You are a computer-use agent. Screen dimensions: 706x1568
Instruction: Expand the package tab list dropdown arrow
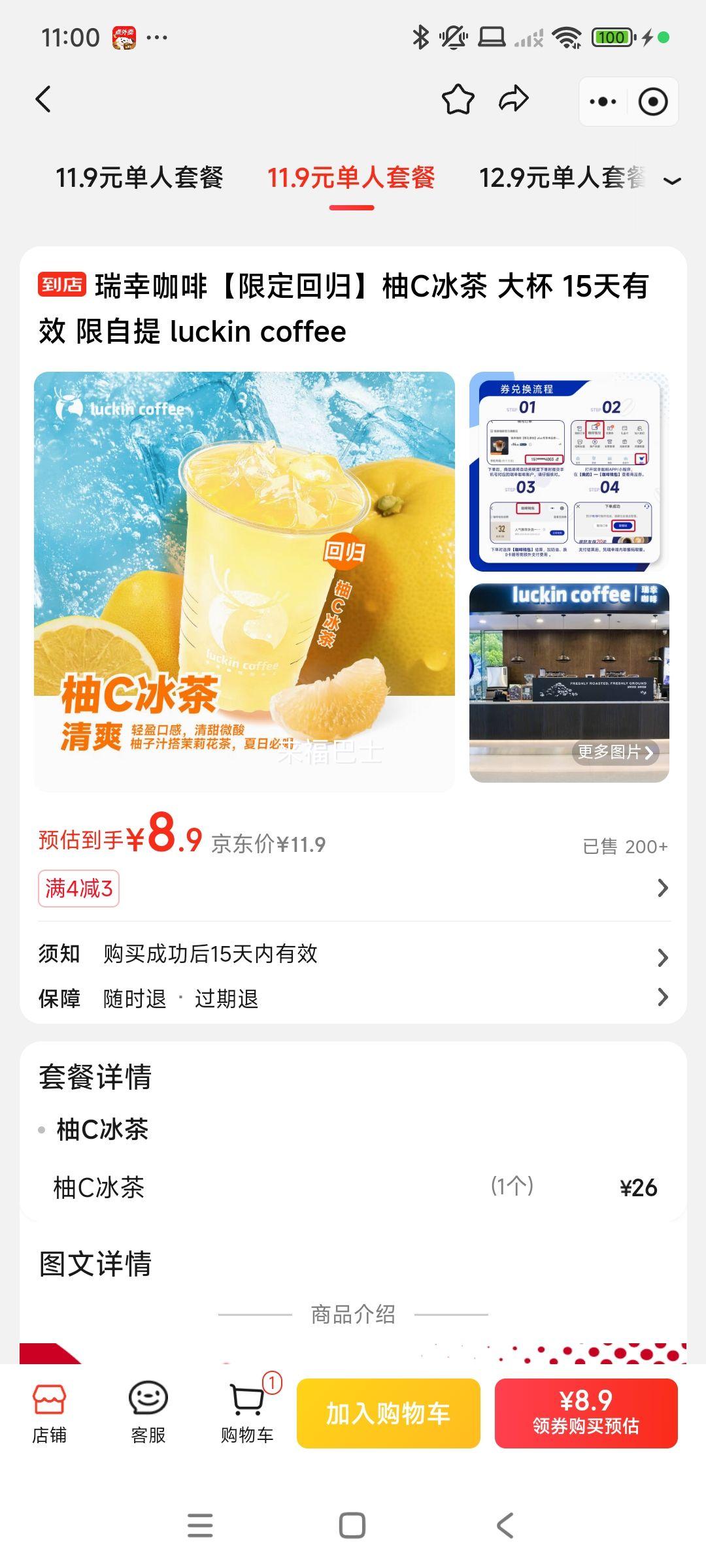(x=672, y=180)
